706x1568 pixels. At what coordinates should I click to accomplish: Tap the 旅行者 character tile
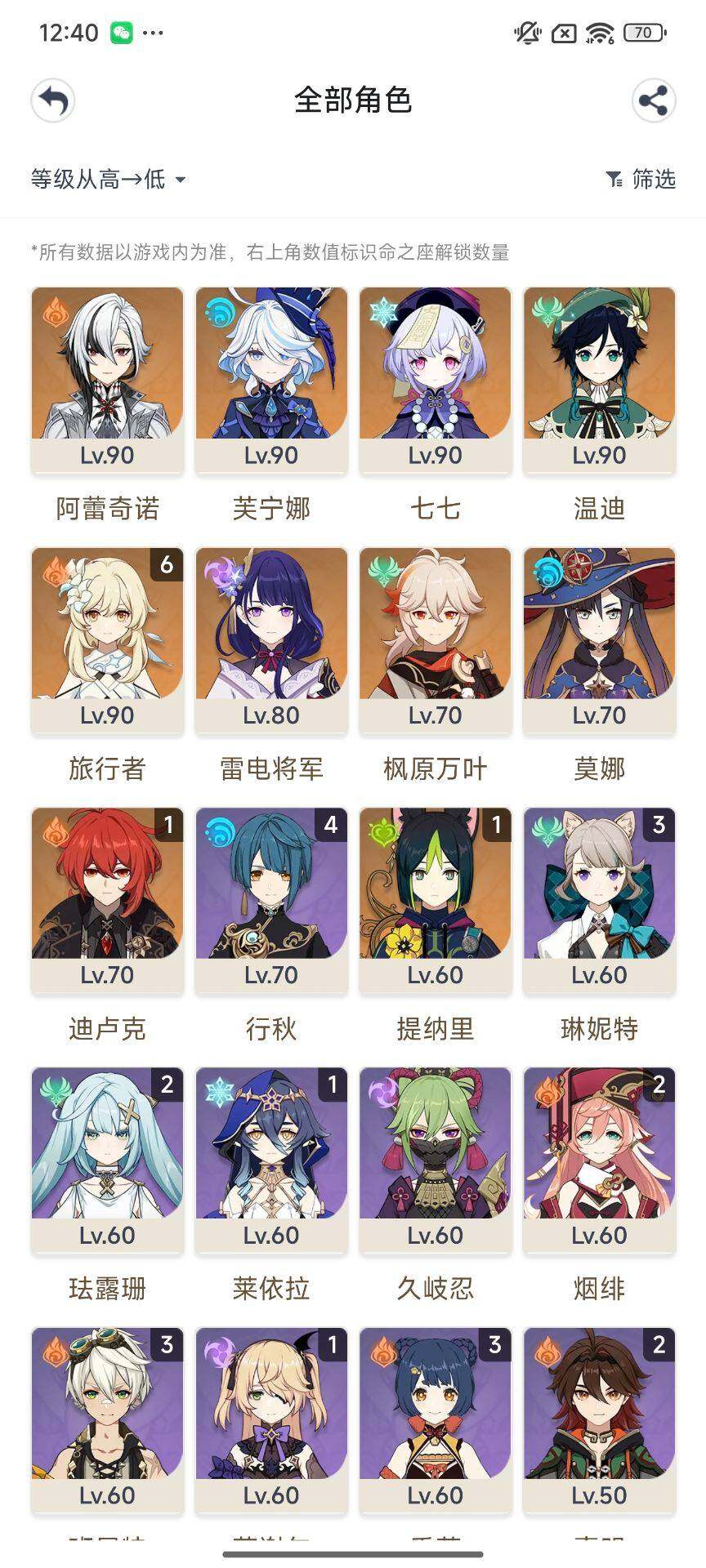107,639
